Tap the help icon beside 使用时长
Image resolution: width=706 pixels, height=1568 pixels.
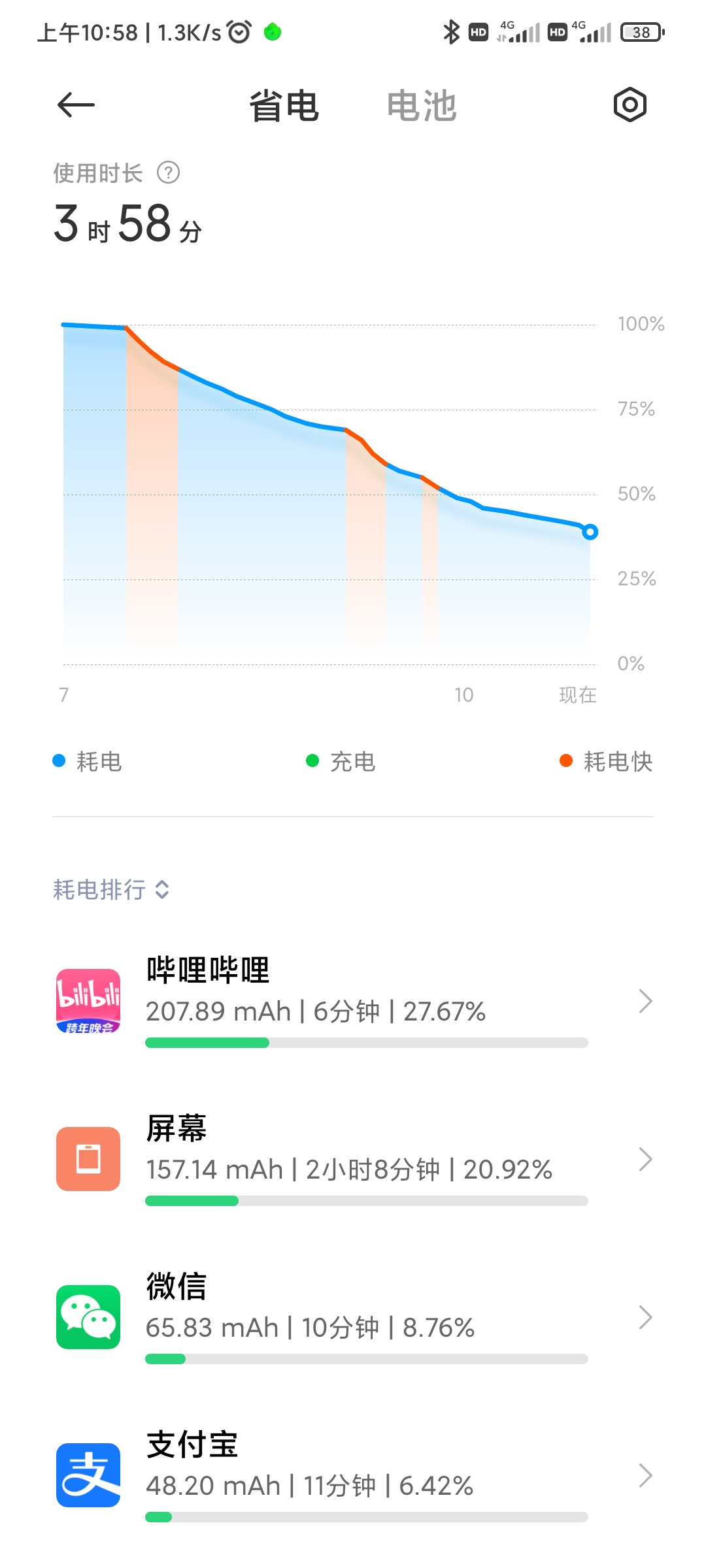click(x=168, y=173)
